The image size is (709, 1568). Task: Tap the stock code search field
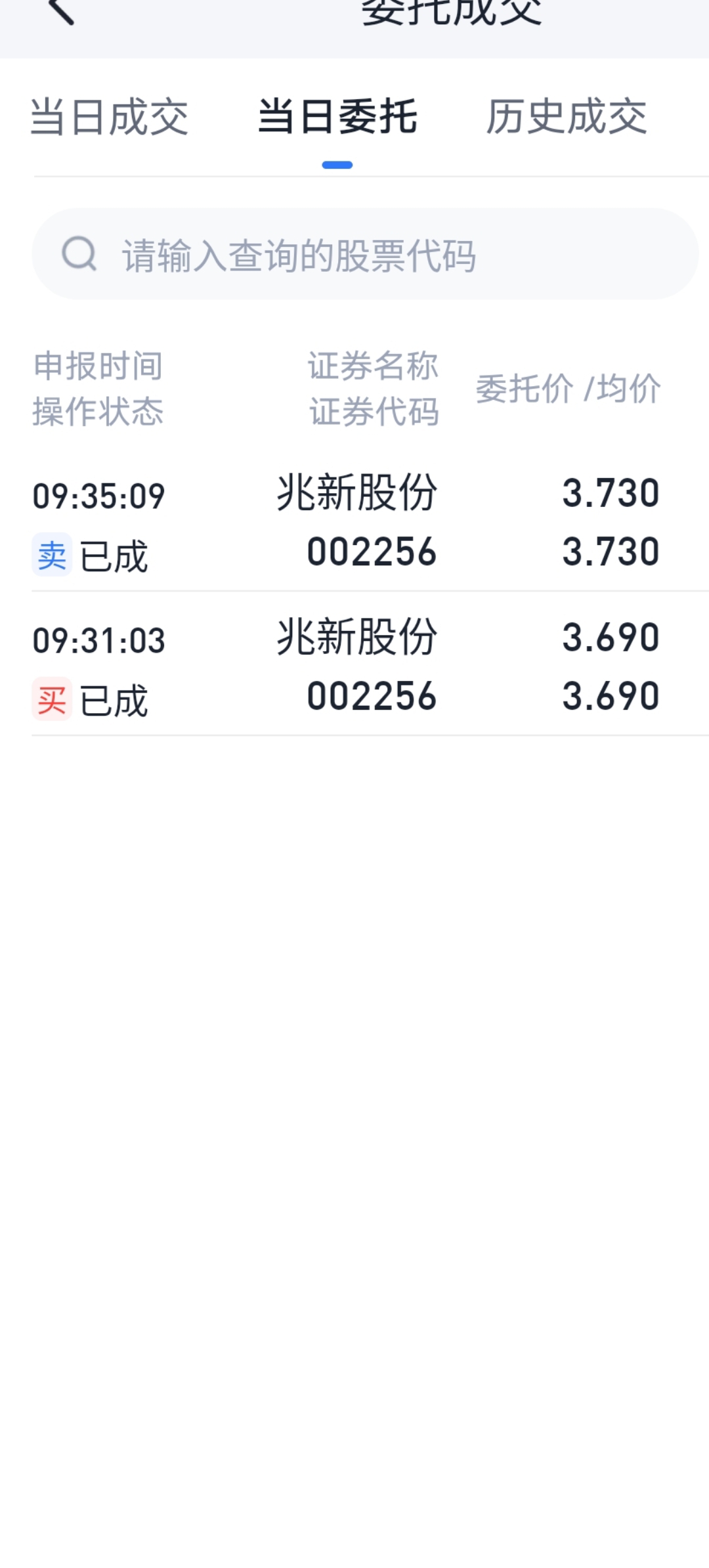pyautogui.click(x=365, y=255)
